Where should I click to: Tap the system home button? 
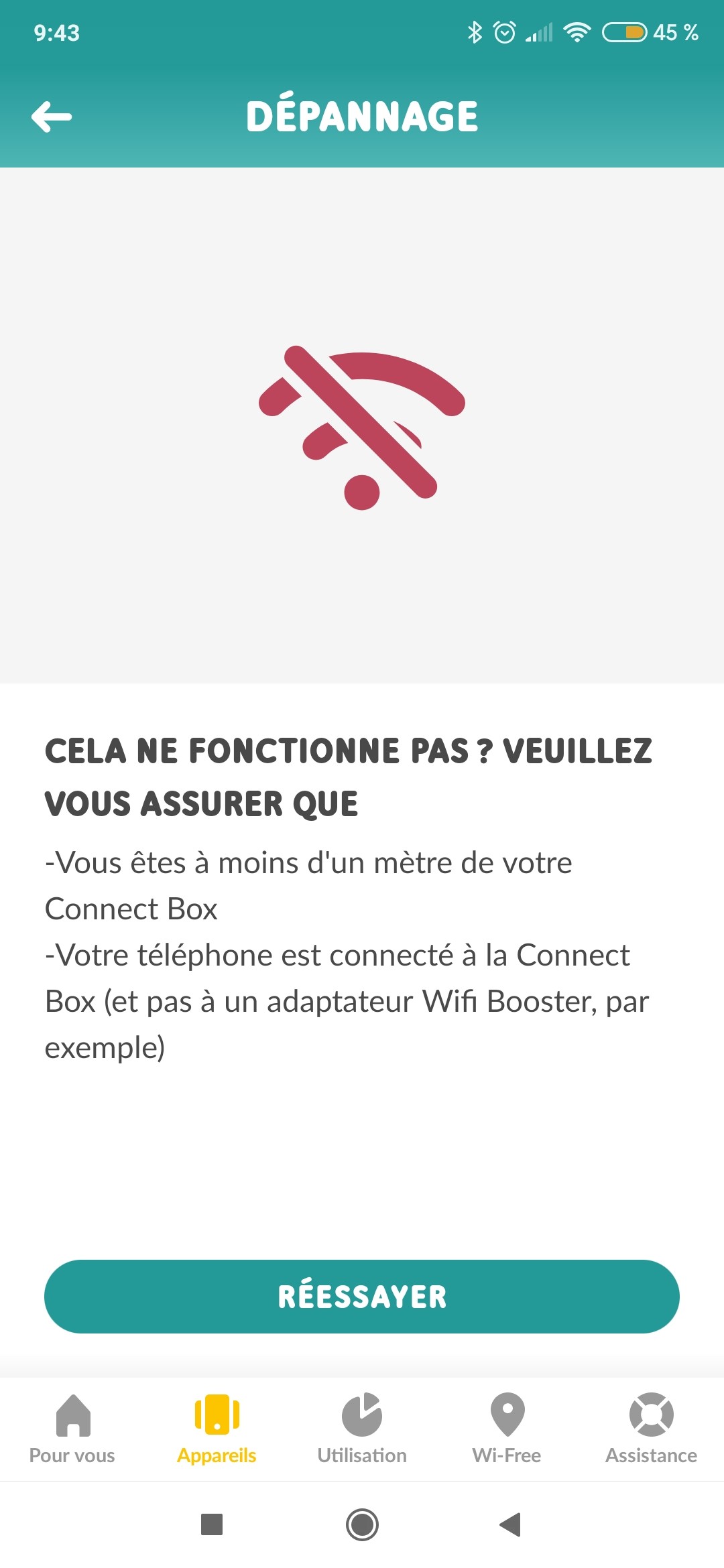(x=362, y=1524)
